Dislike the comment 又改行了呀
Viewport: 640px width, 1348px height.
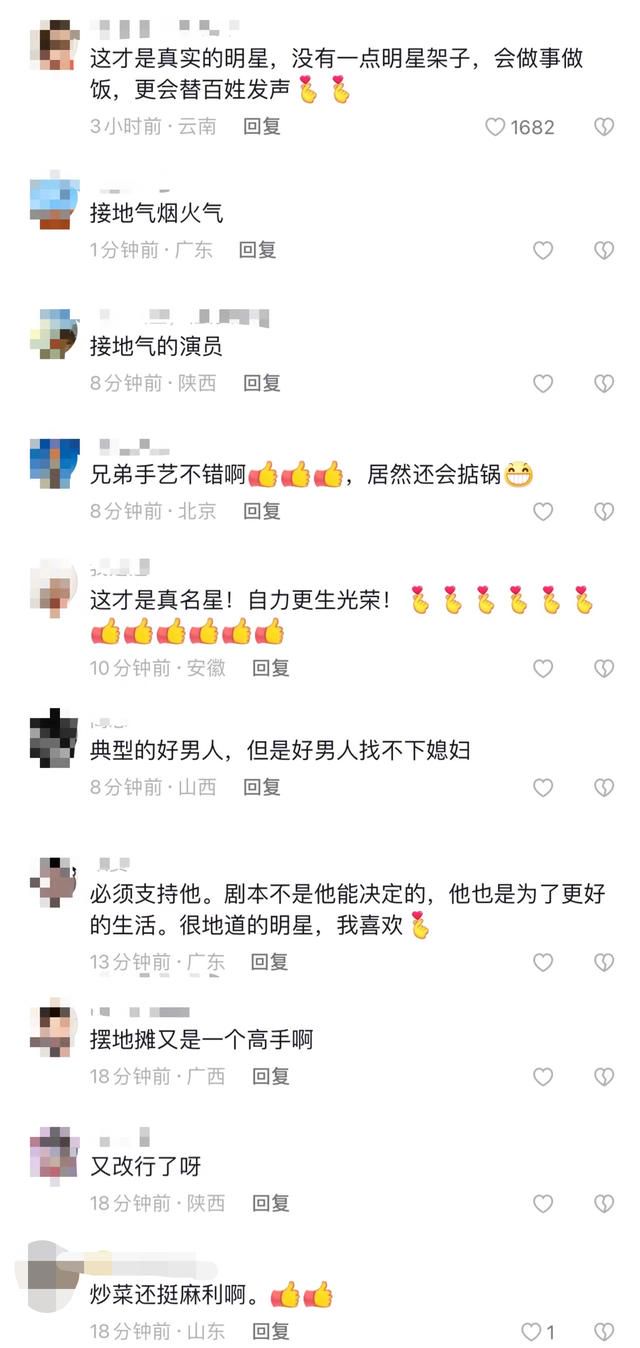click(x=604, y=1203)
